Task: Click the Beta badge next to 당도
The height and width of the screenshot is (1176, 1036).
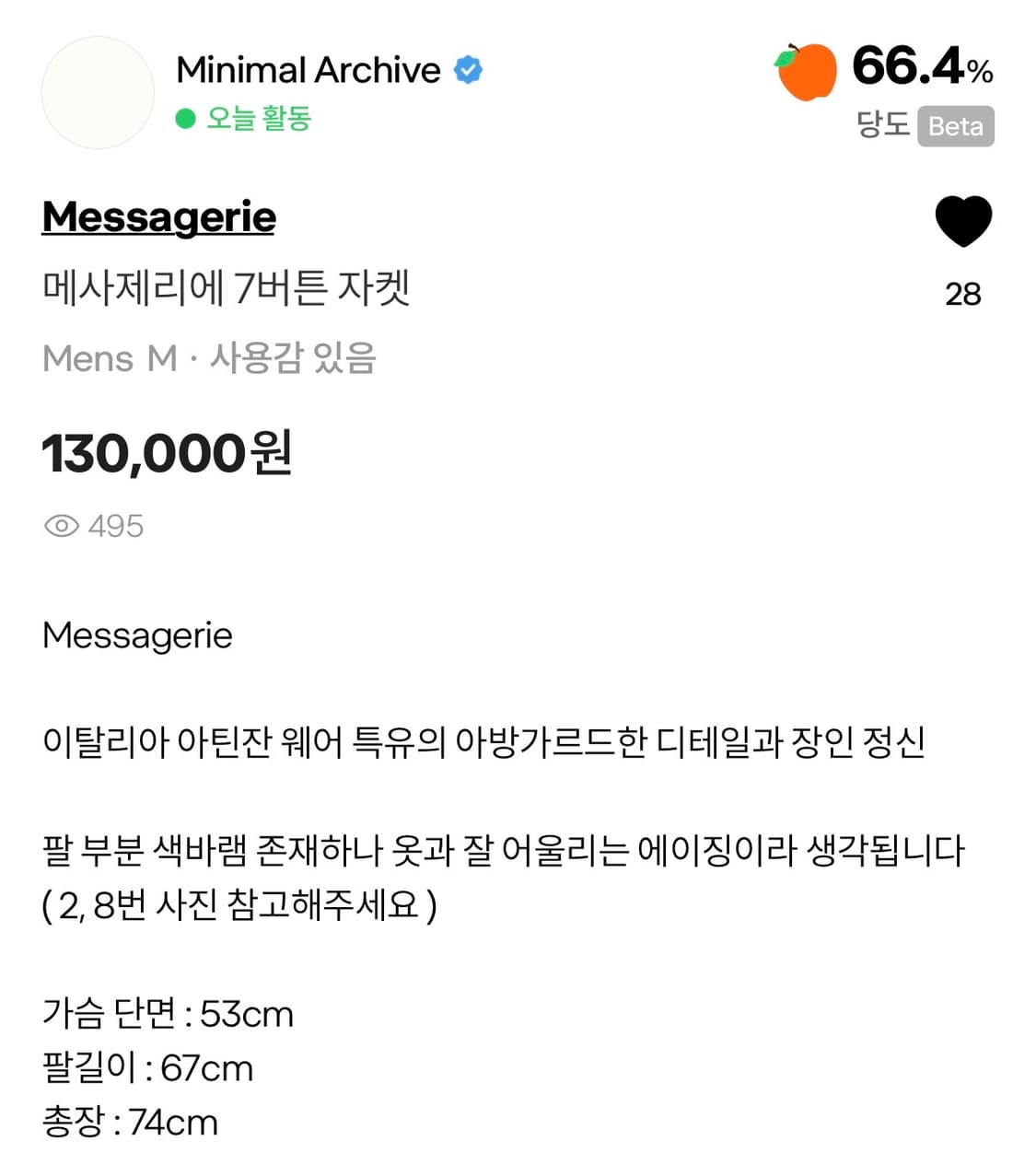Action: [x=955, y=127]
